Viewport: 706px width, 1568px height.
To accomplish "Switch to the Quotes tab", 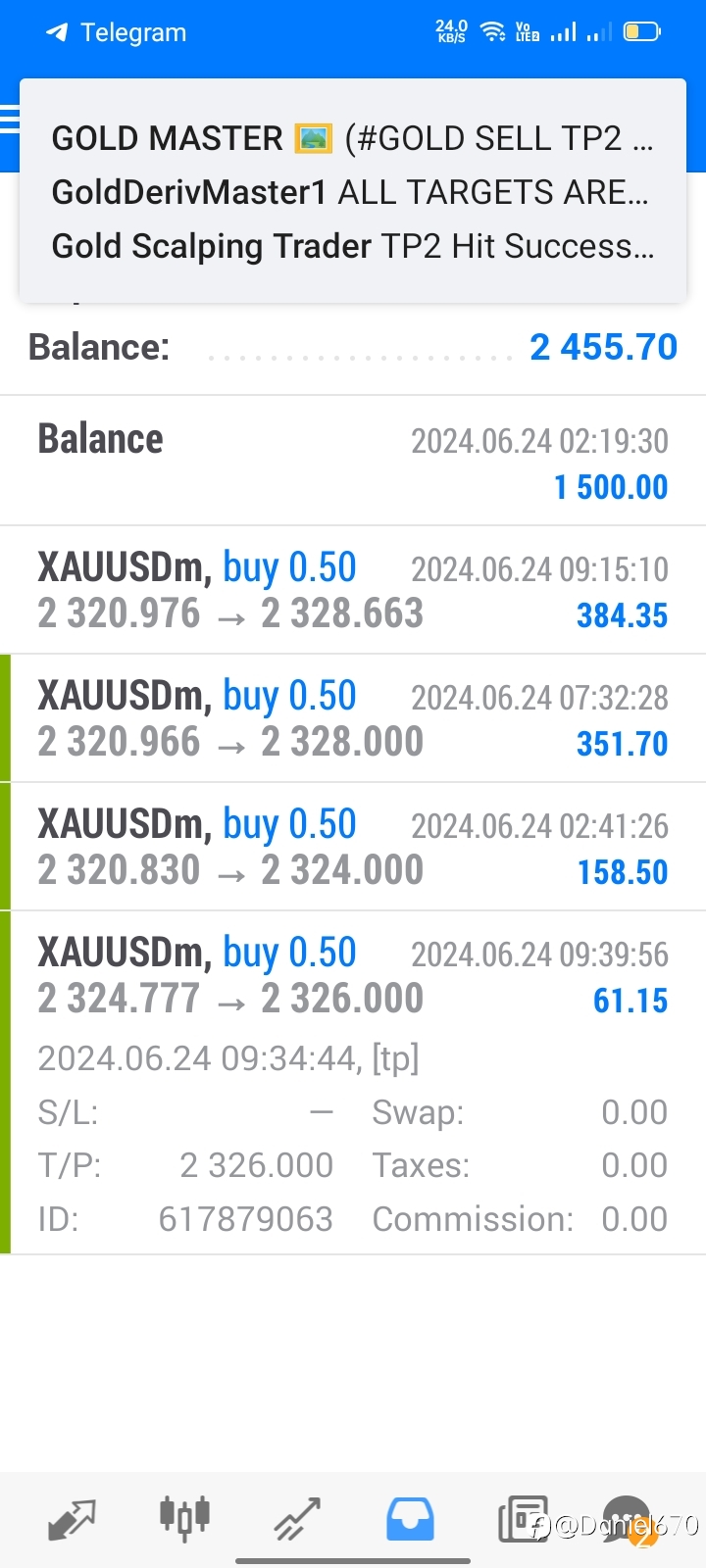I will pos(72,1520).
